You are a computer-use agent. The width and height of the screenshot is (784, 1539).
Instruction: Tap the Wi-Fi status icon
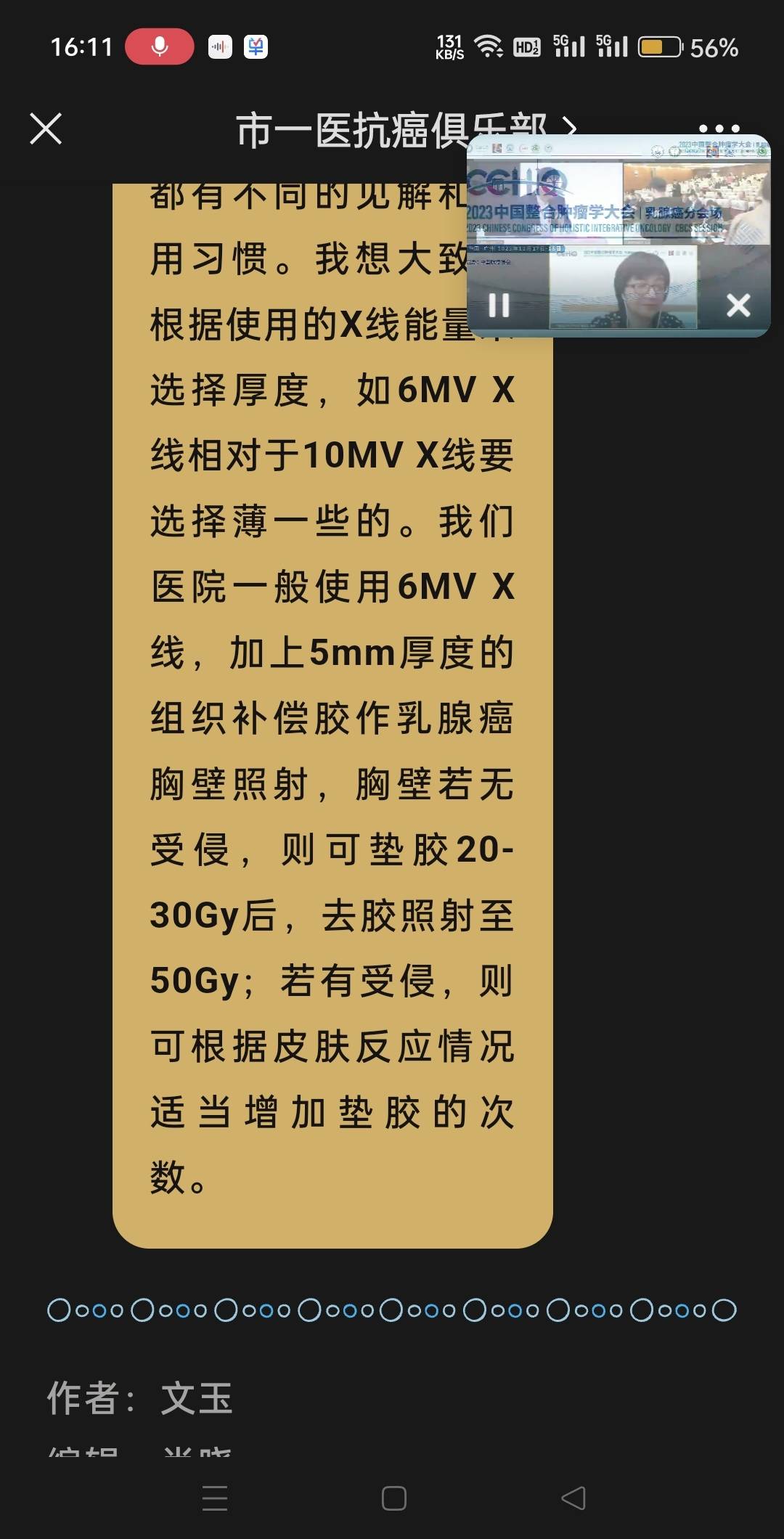487,45
